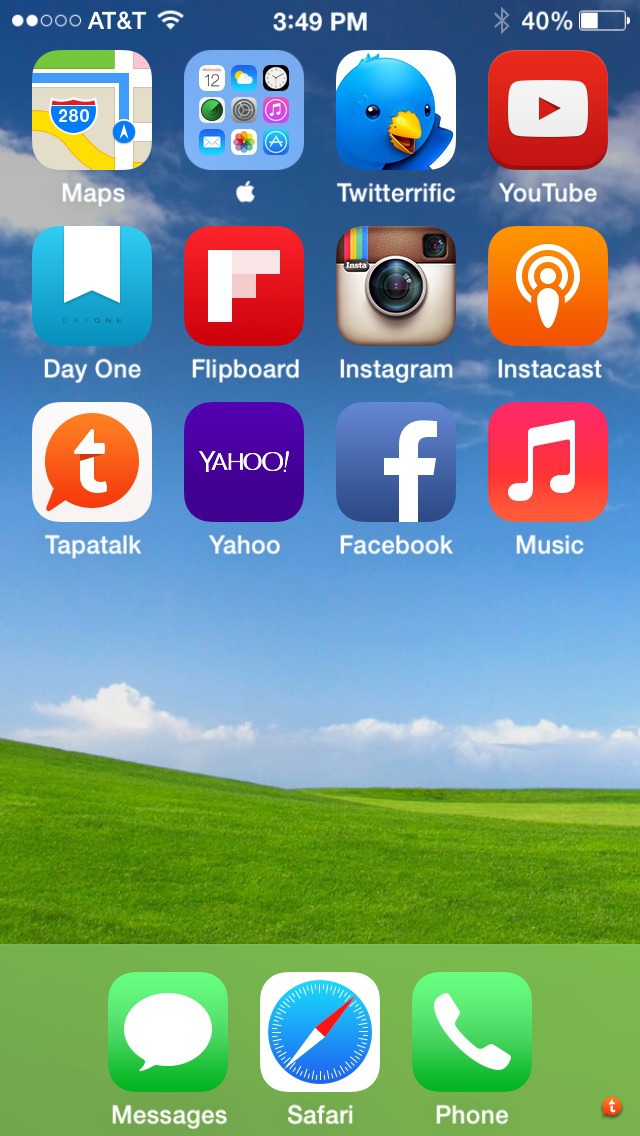
Task: Open the Music app
Action: (x=548, y=462)
